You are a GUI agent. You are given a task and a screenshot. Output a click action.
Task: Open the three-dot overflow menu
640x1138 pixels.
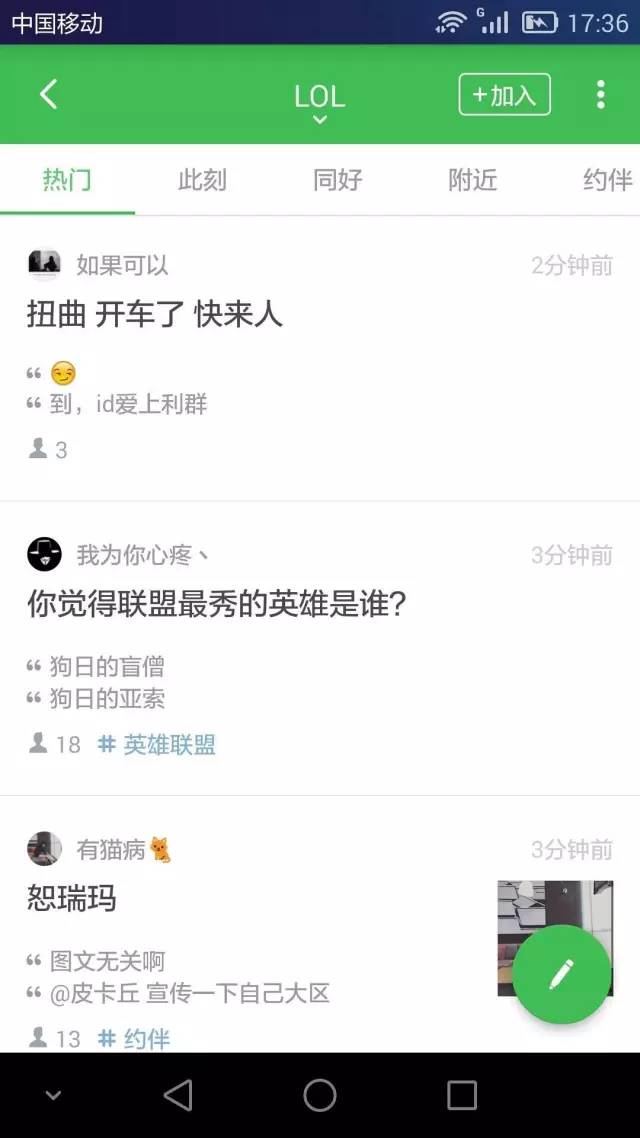(600, 94)
